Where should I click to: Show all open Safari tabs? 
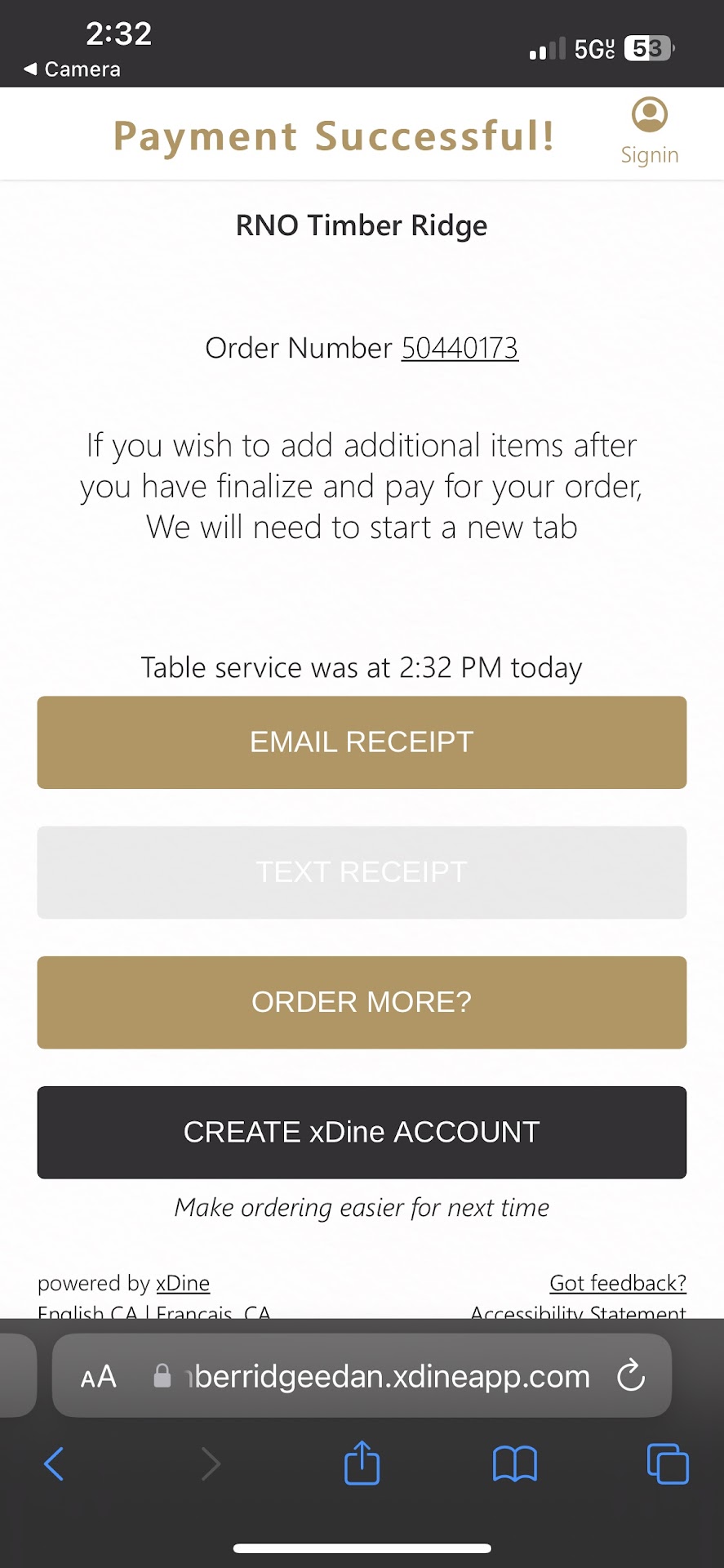(x=667, y=1463)
